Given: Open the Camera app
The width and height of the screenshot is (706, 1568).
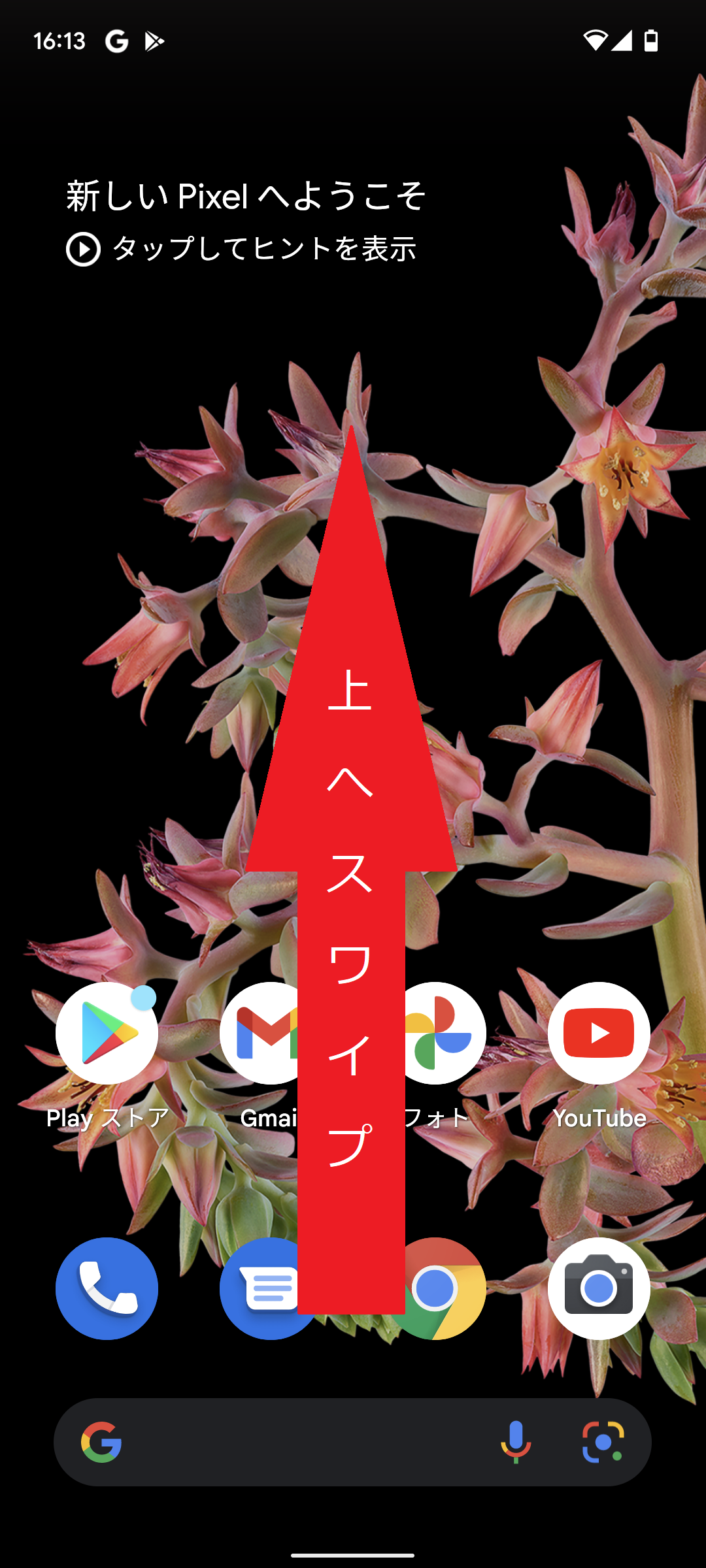Looking at the screenshot, I should click(599, 1288).
